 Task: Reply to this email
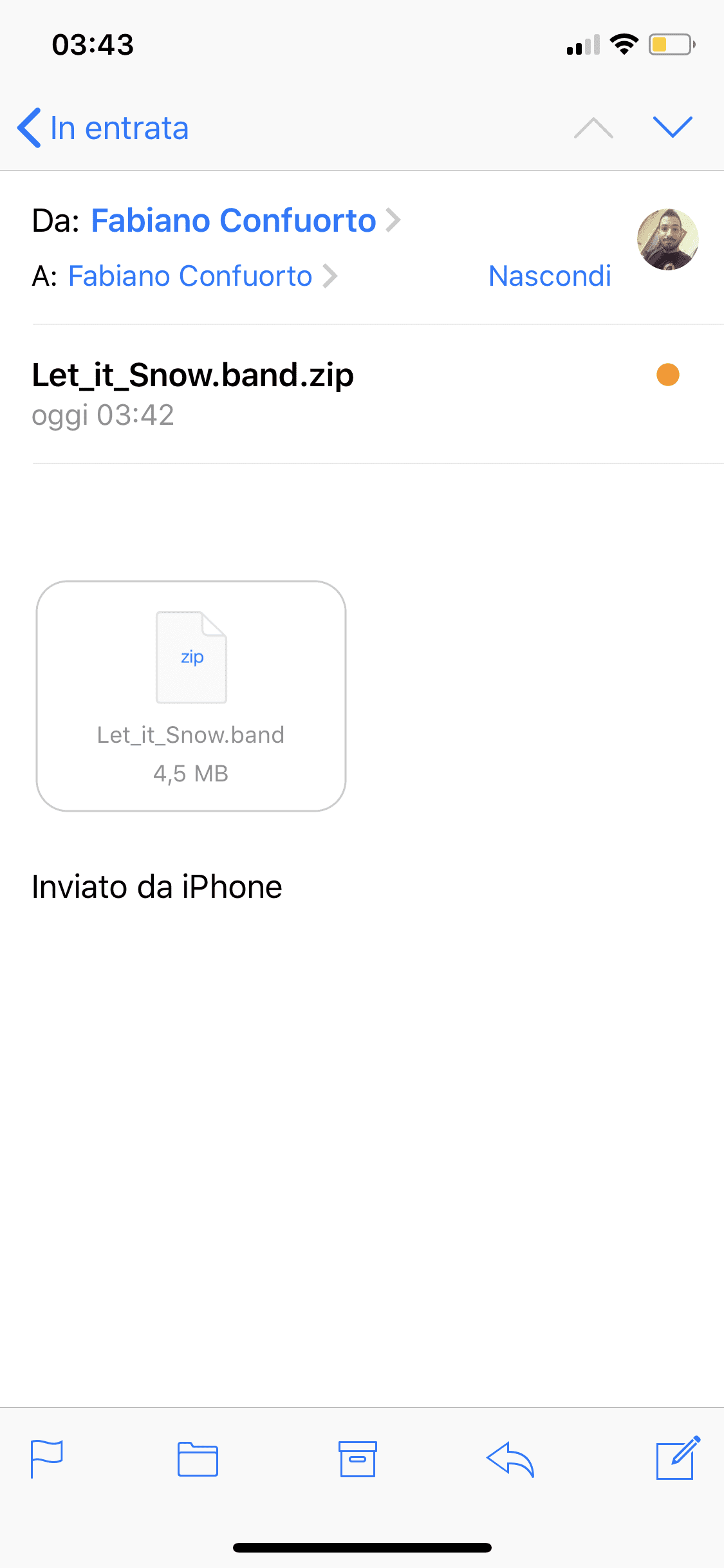pyautogui.click(x=510, y=1459)
